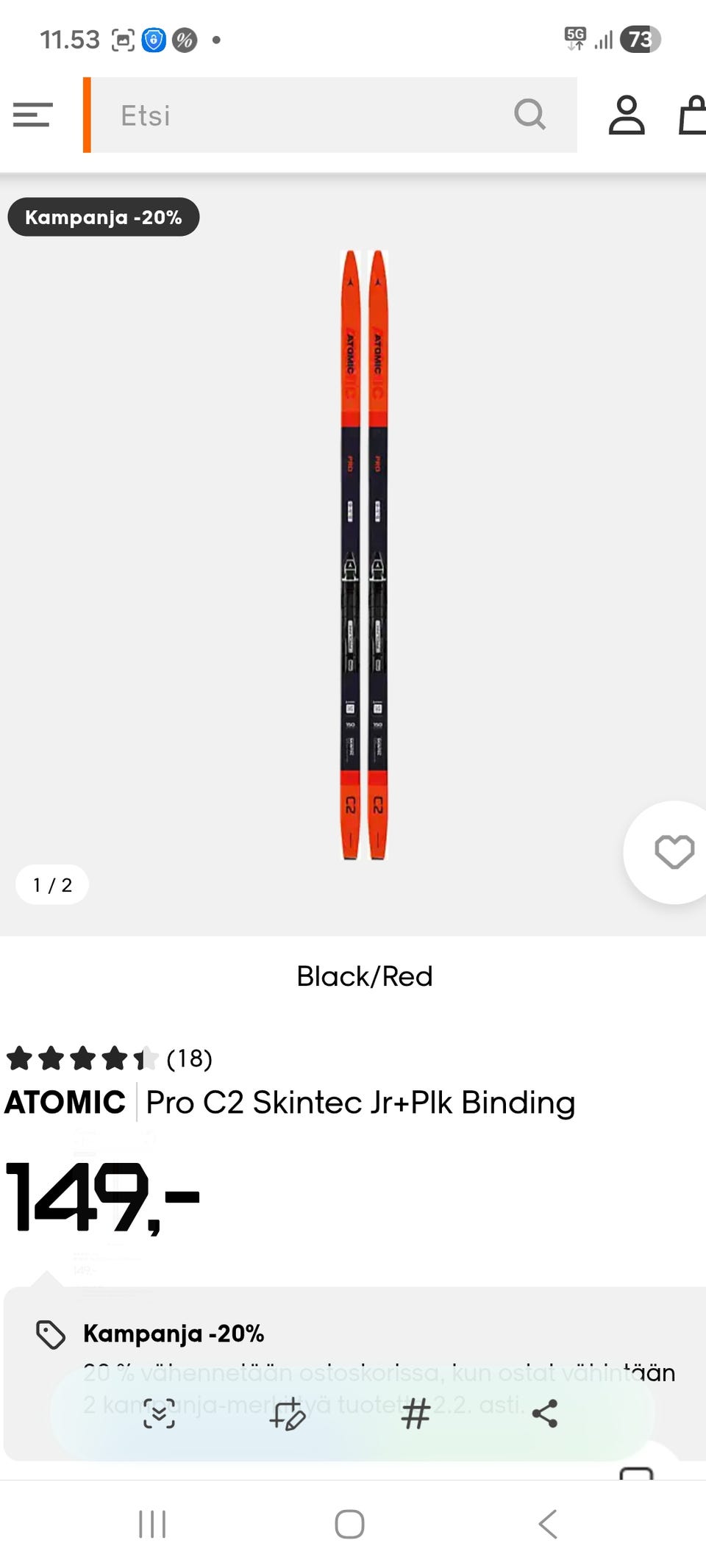Open the user account icon
This screenshot has width=706, height=1568.
tap(627, 115)
